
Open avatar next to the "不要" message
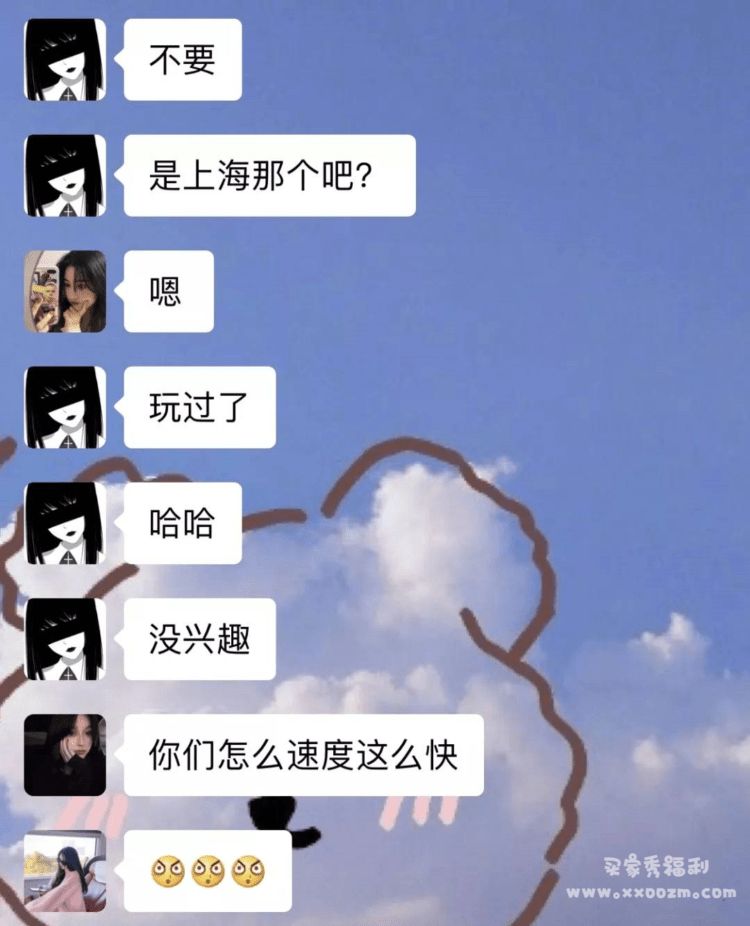tap(65, 60)
